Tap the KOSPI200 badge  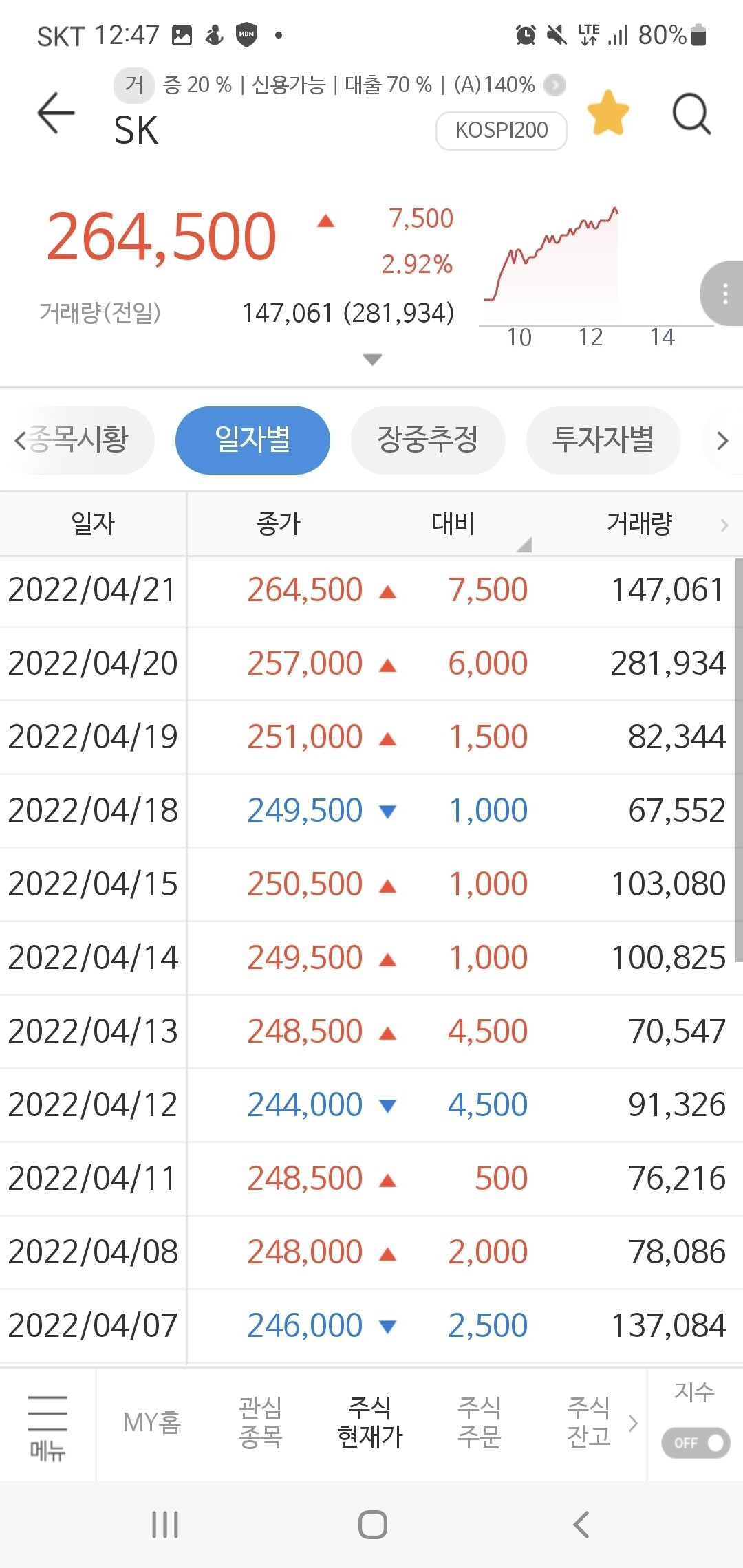[501, 130]
